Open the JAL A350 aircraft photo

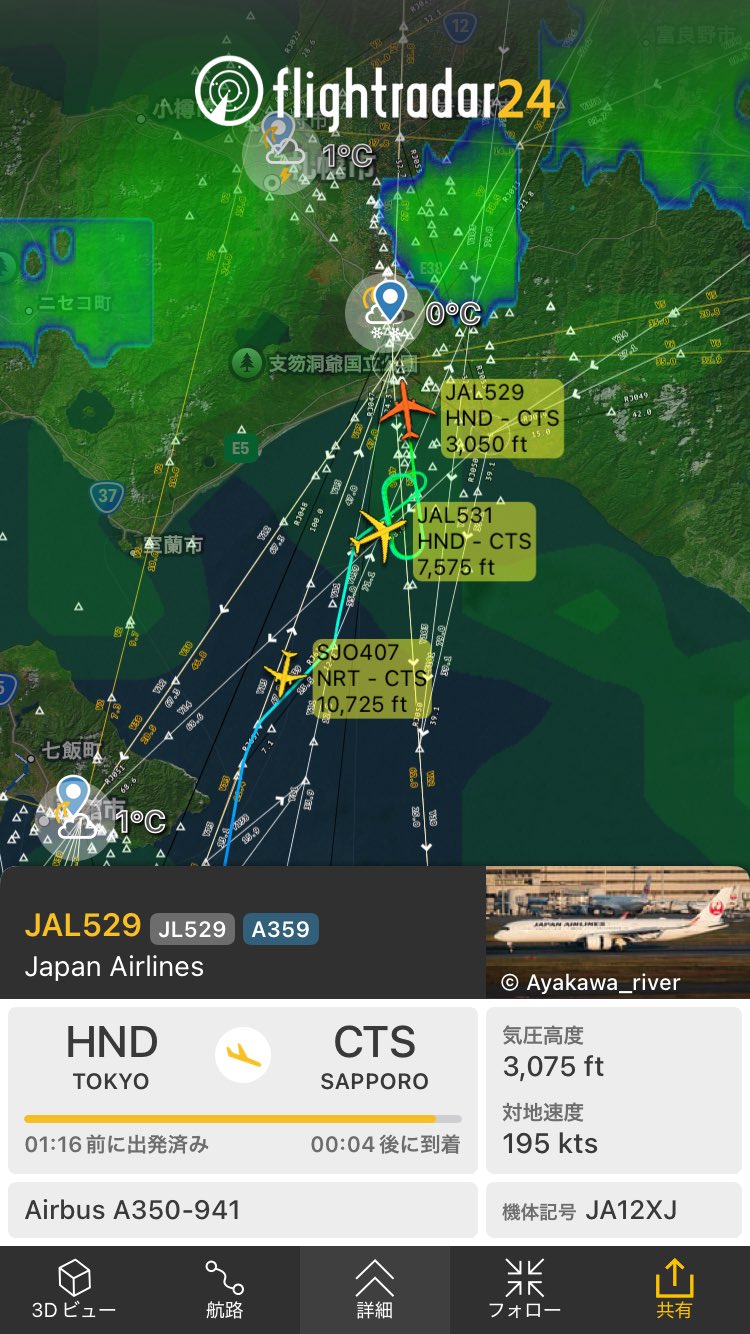coord(617,932)
